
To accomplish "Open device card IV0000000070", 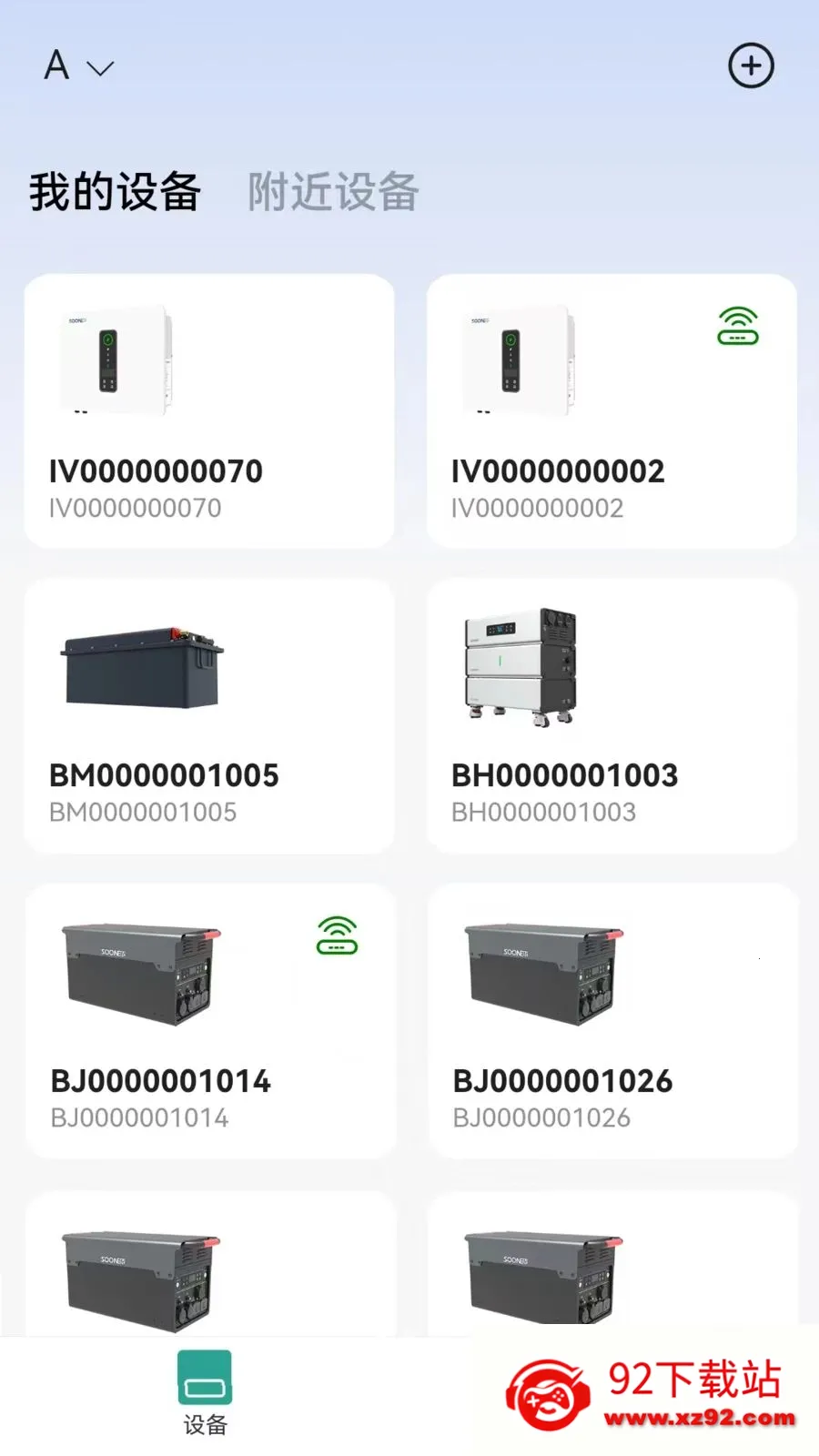I will [x=209, y=411].
